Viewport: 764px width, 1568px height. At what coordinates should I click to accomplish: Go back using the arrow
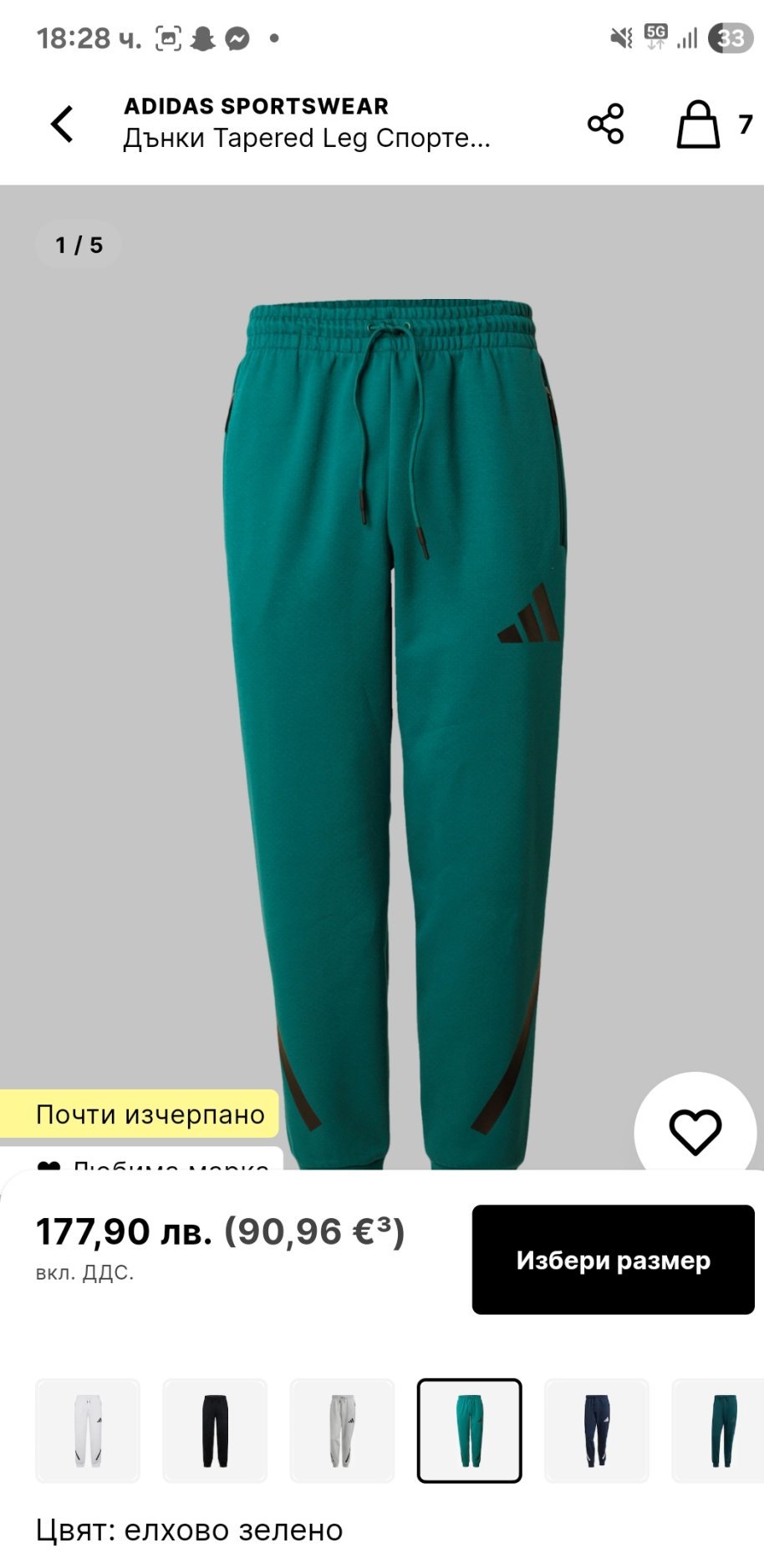[63, 124]
